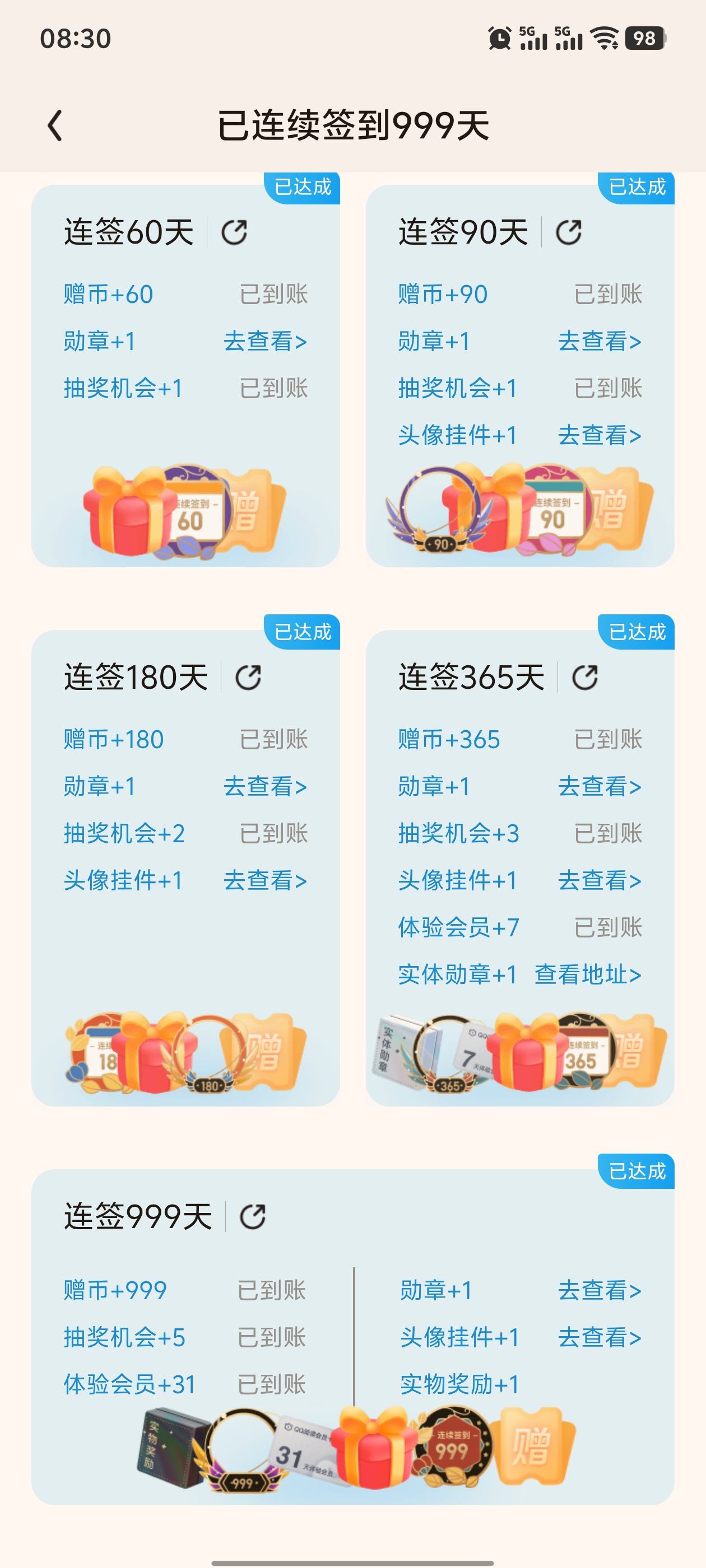This screenshot has height=1568, width=706.
Task: View the 勋章+1 reward for 连签90天
Action: (600, 342)
